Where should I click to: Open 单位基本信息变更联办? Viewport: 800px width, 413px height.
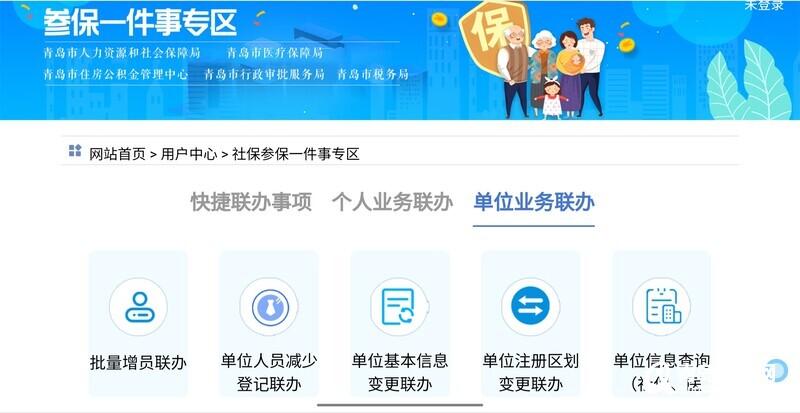pos(399,322)
